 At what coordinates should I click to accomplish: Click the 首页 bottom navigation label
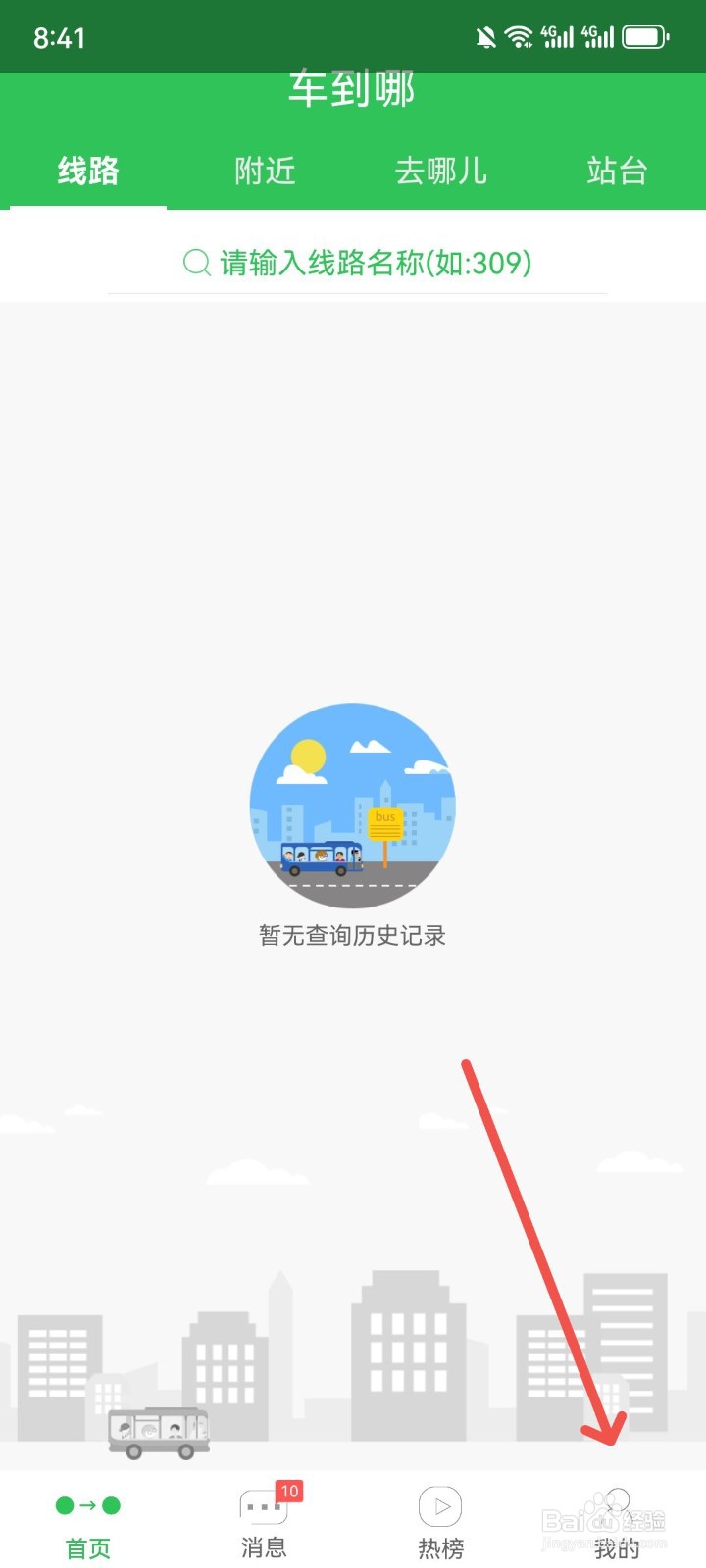coord(86,1548)
